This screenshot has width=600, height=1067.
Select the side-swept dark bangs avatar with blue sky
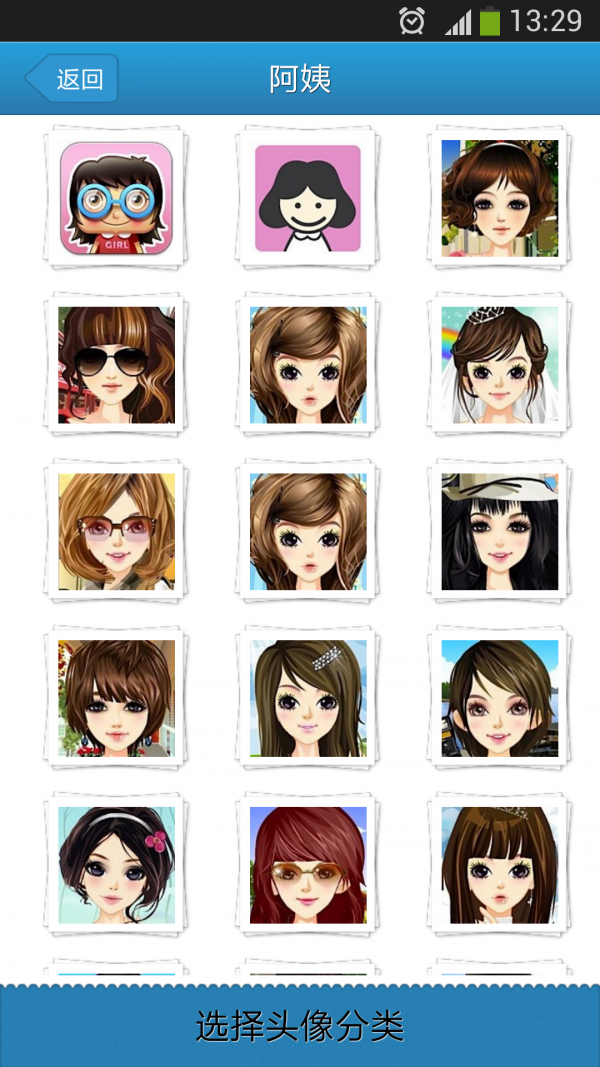499,697
